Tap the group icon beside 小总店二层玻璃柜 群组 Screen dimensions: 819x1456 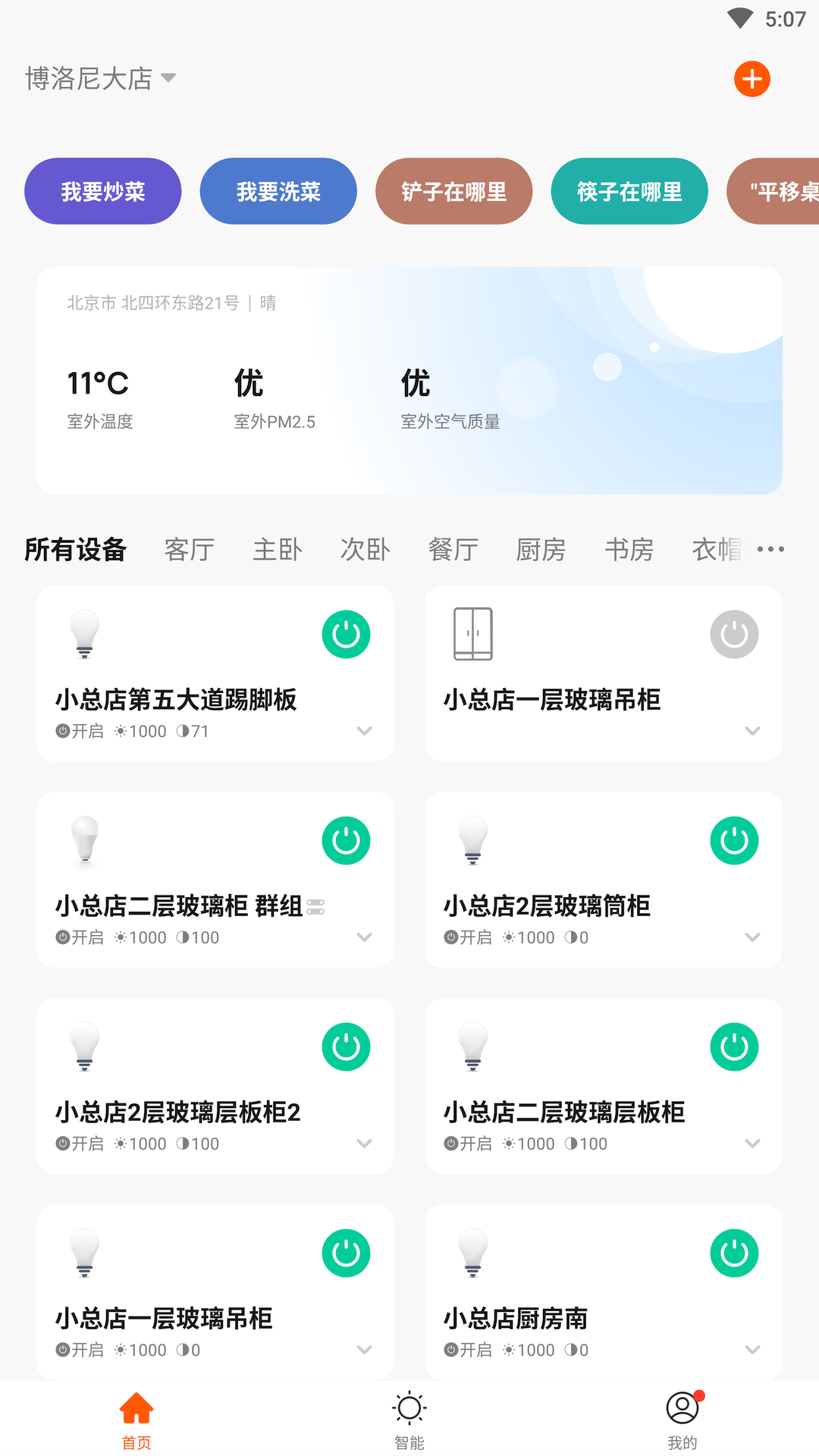click(x=318, y=907)
